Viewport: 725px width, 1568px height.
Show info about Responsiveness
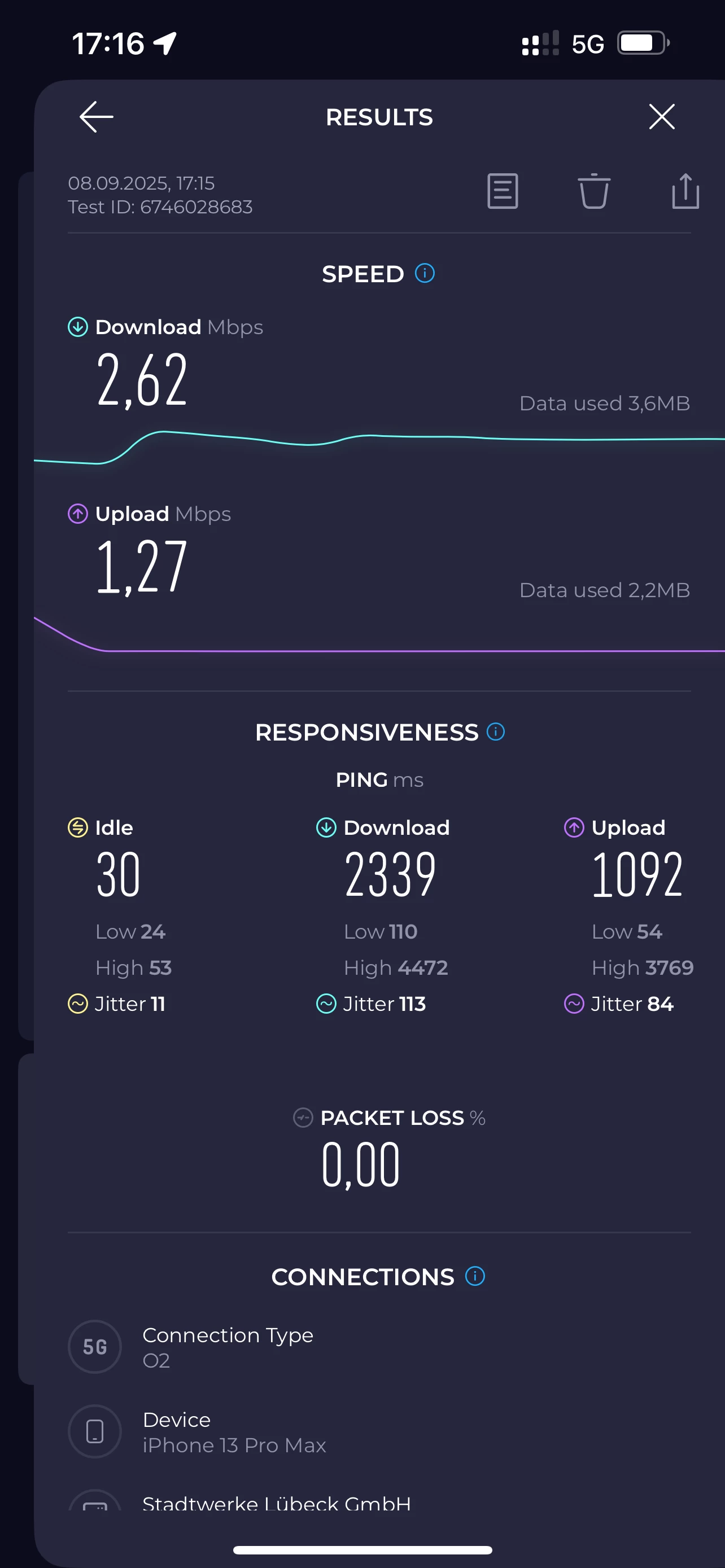[496, 731]
